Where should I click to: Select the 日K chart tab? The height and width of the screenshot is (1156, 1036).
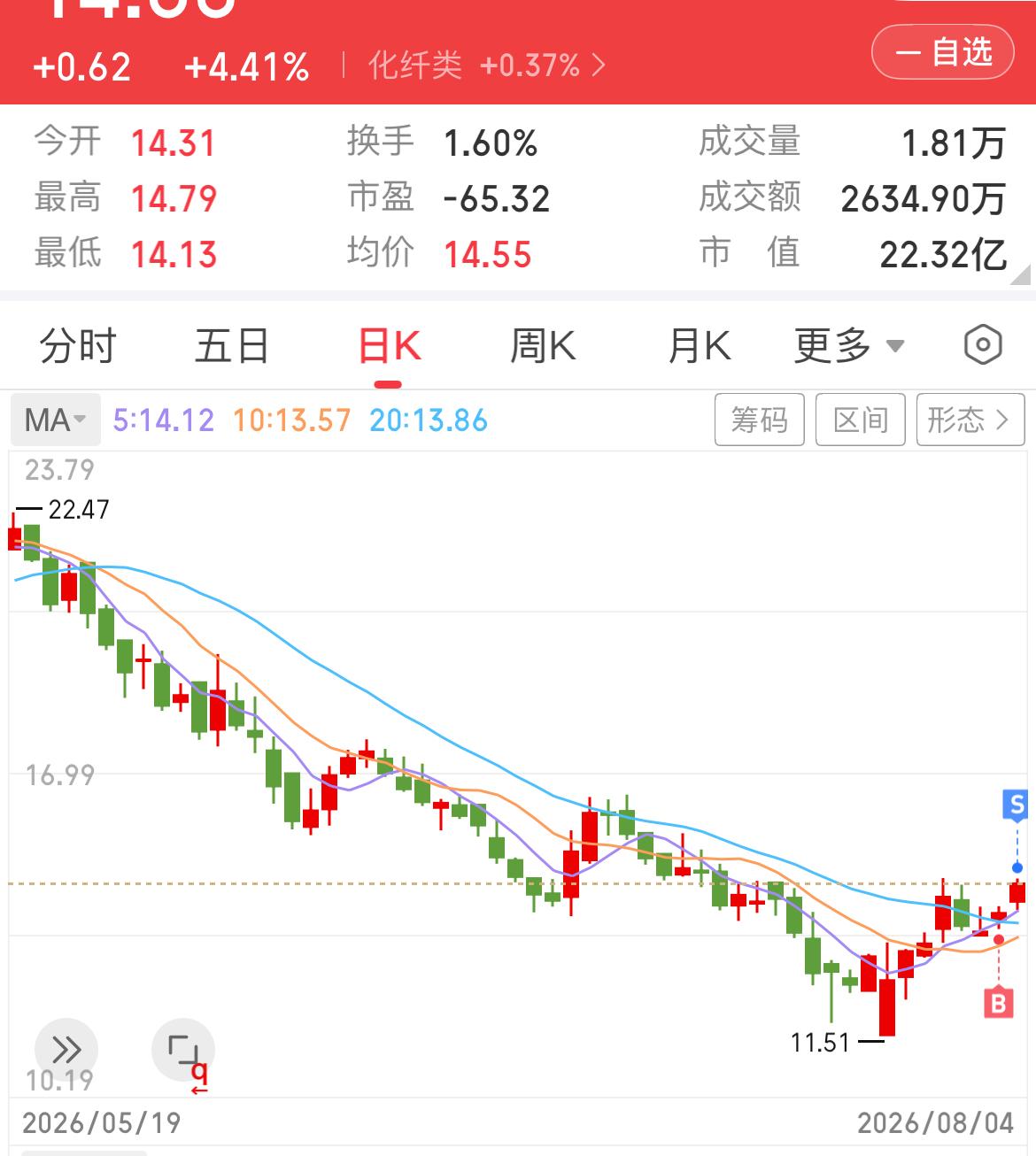click(389, 345)
